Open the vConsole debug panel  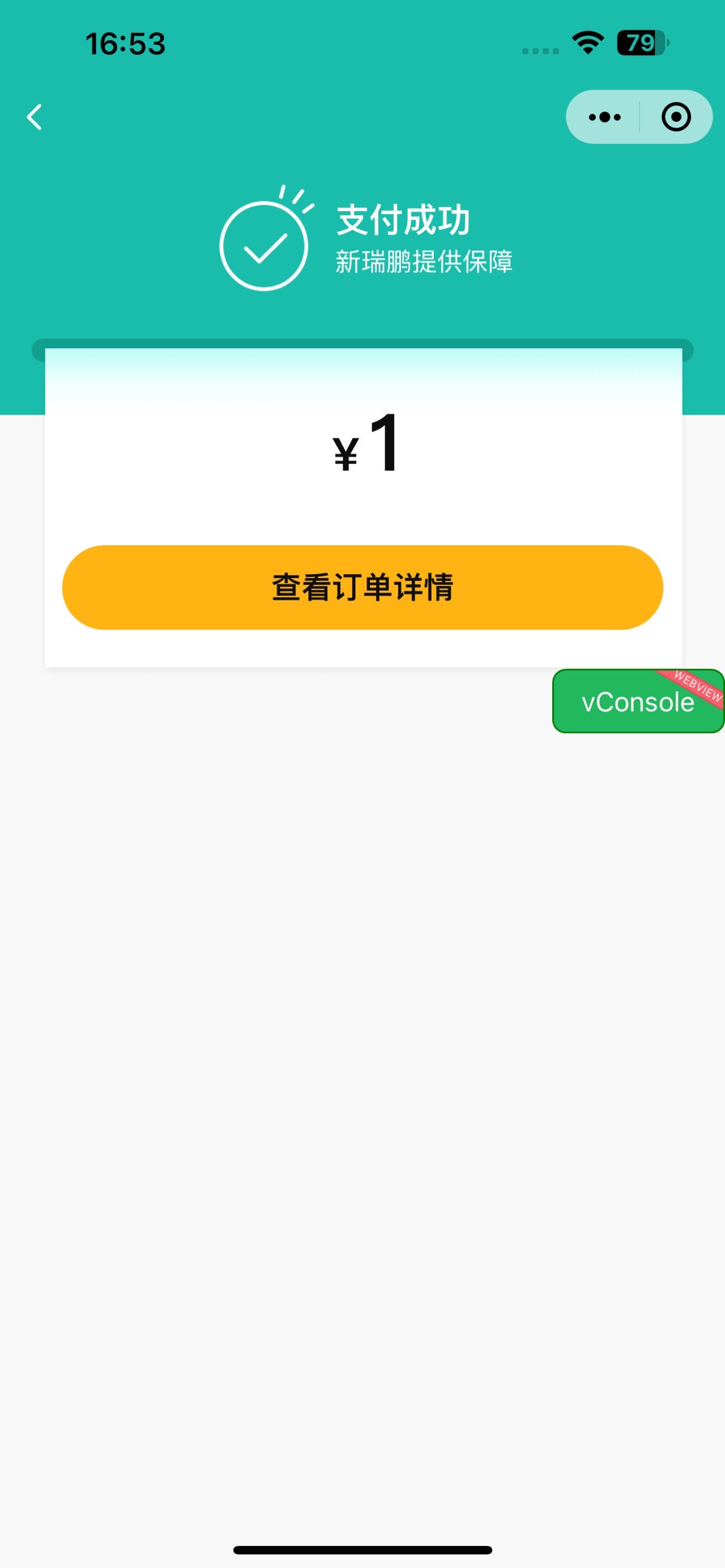tap(637, 702)
